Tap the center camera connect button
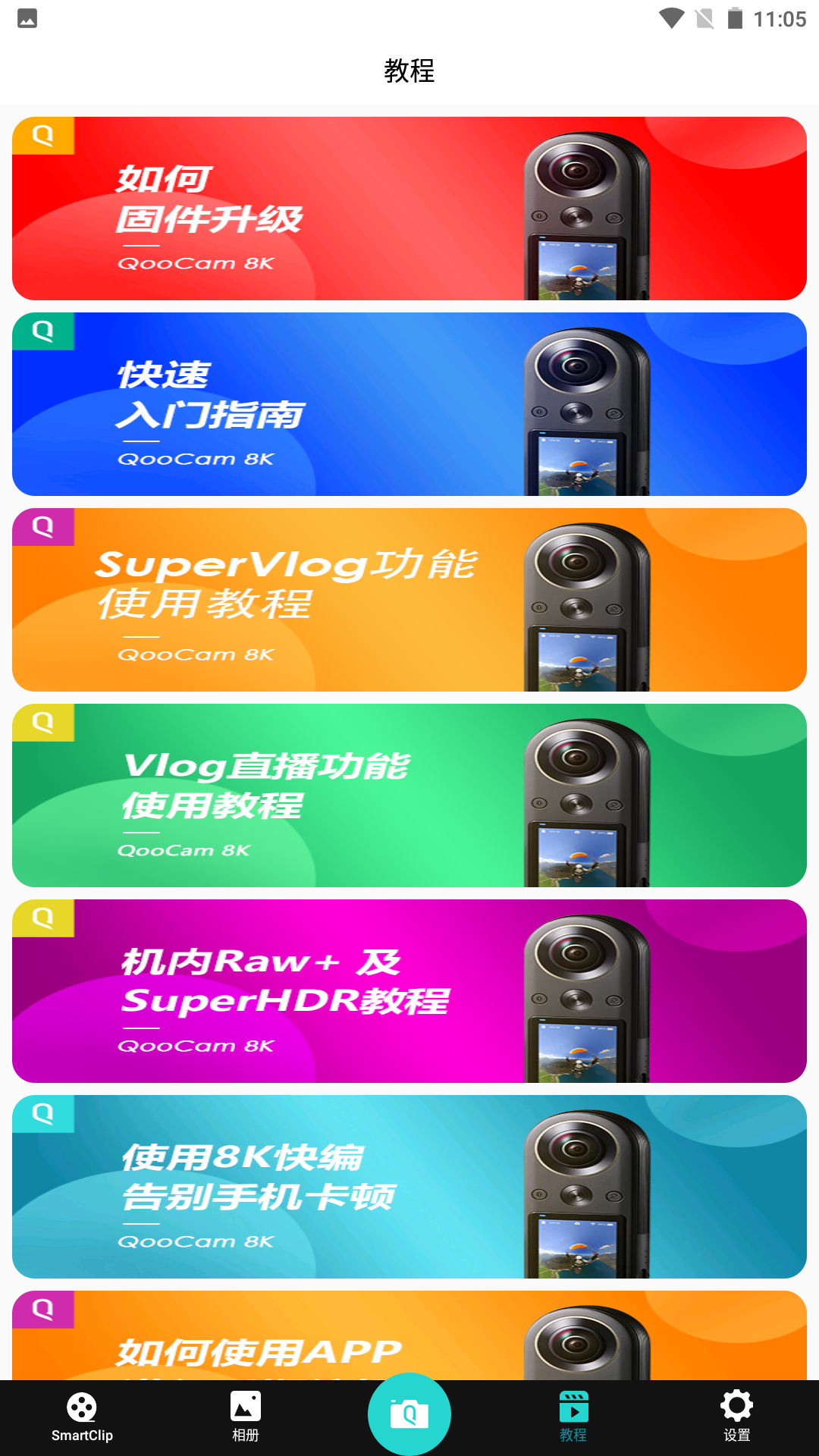The image size is (819, 1456). pos(409,1414)
